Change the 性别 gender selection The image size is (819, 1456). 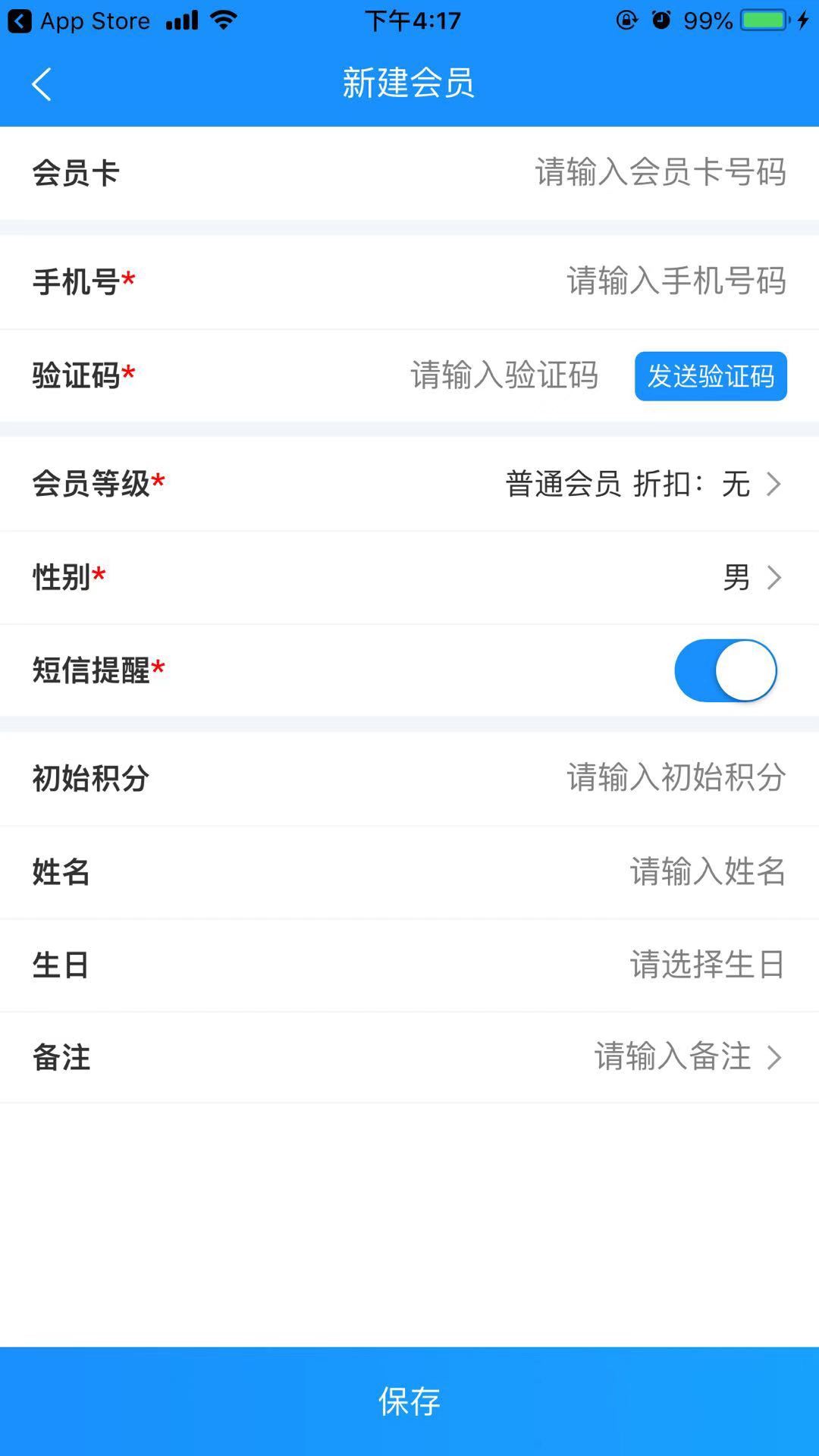point(751,578)
